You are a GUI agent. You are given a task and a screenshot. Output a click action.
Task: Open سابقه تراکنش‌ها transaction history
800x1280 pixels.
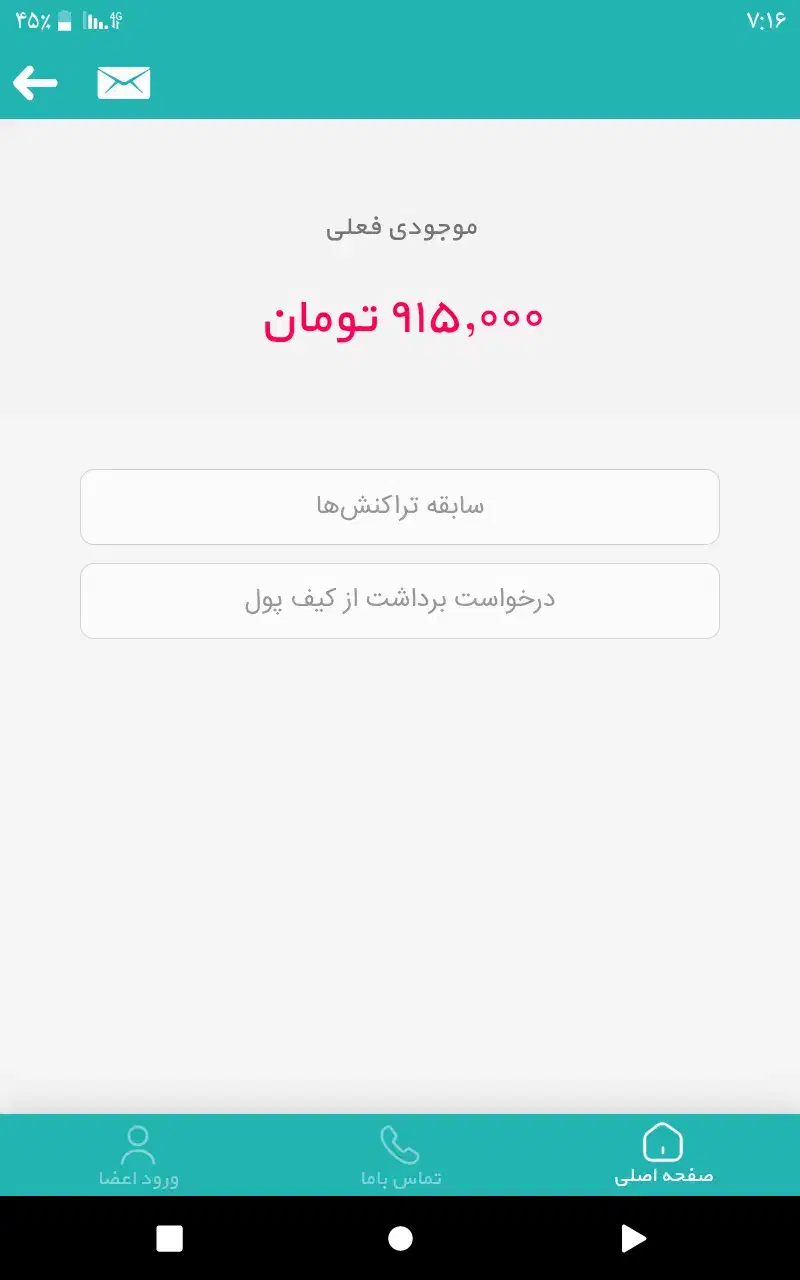coord(400,507)
